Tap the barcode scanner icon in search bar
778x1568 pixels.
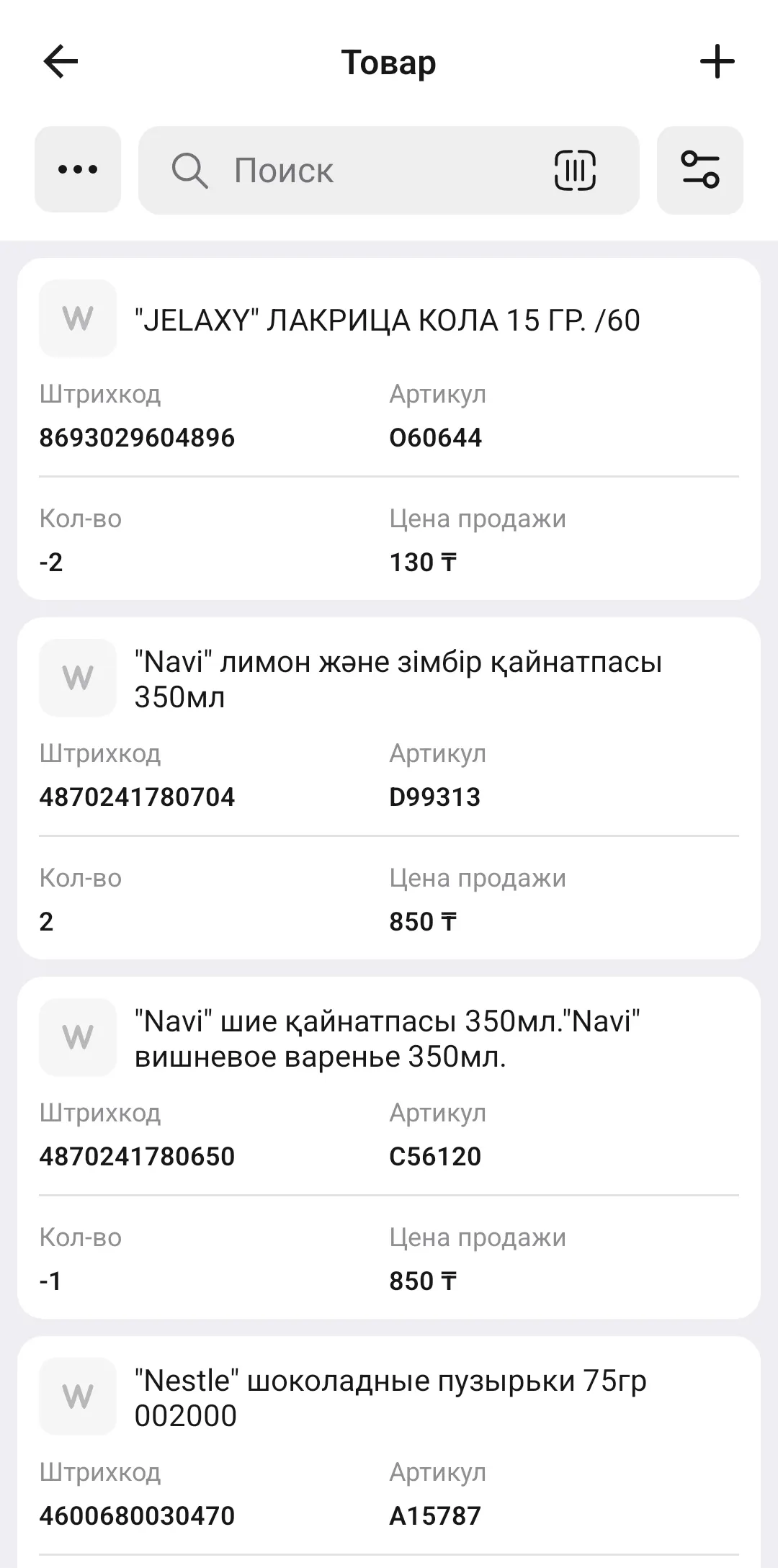[576, 171]
